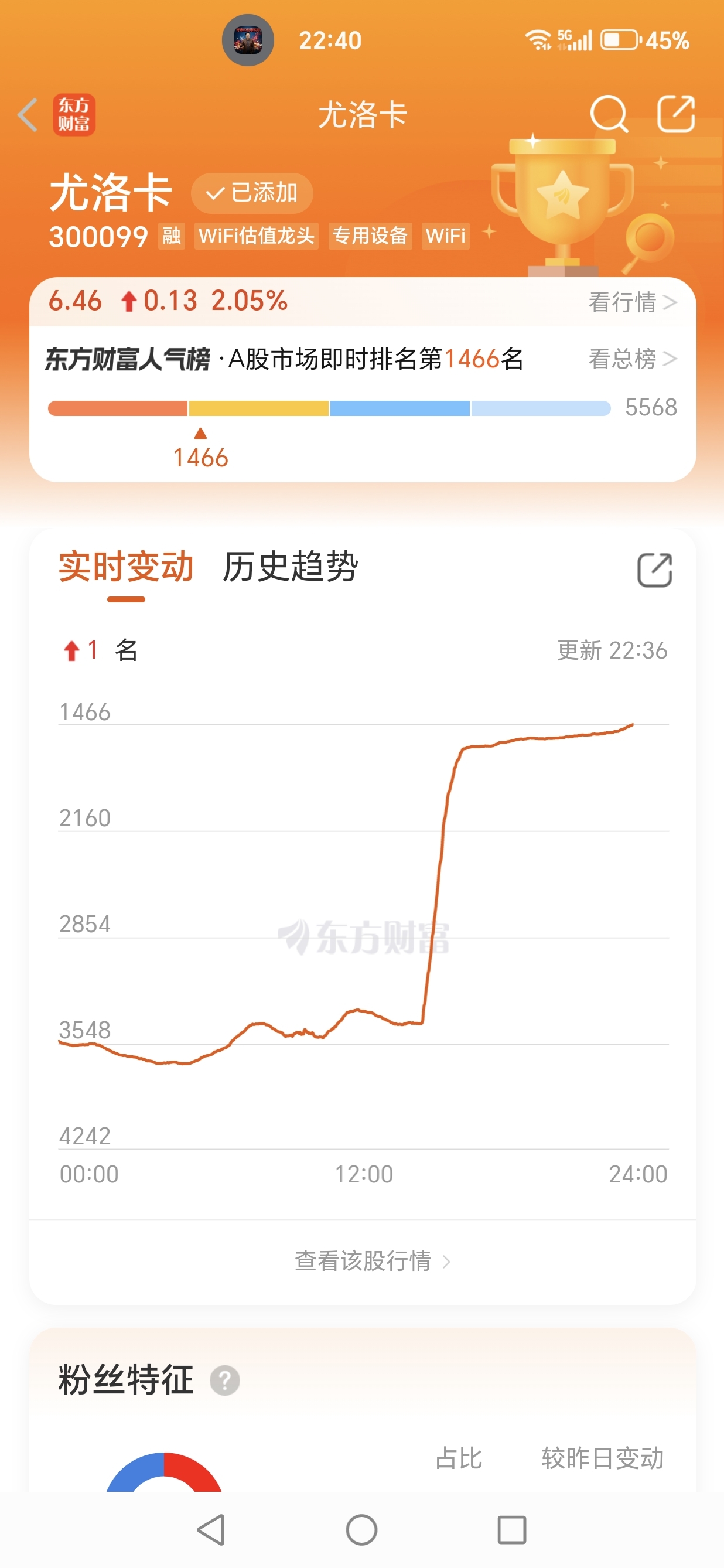The width and height of the screenshot is (724, 1568).
Task: Open 查看该股行情 link
Action: (373, 1260)
